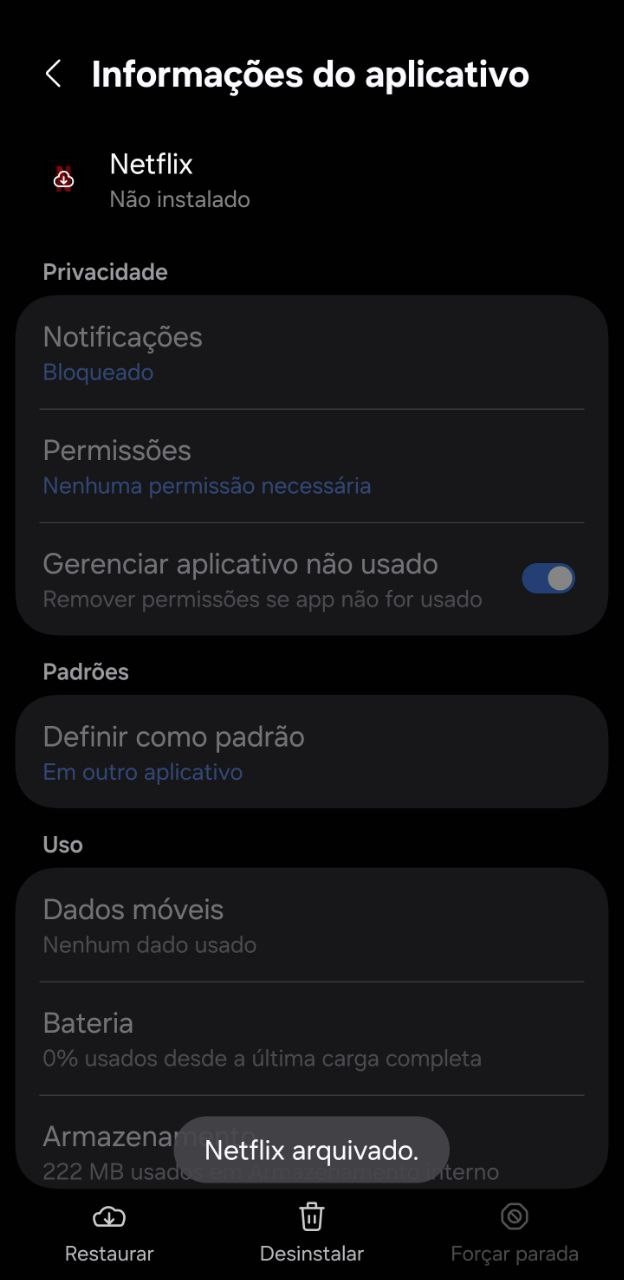Go back from Informações do aplicativo
Screen dimensions: 624x1280
pos(54,74)
